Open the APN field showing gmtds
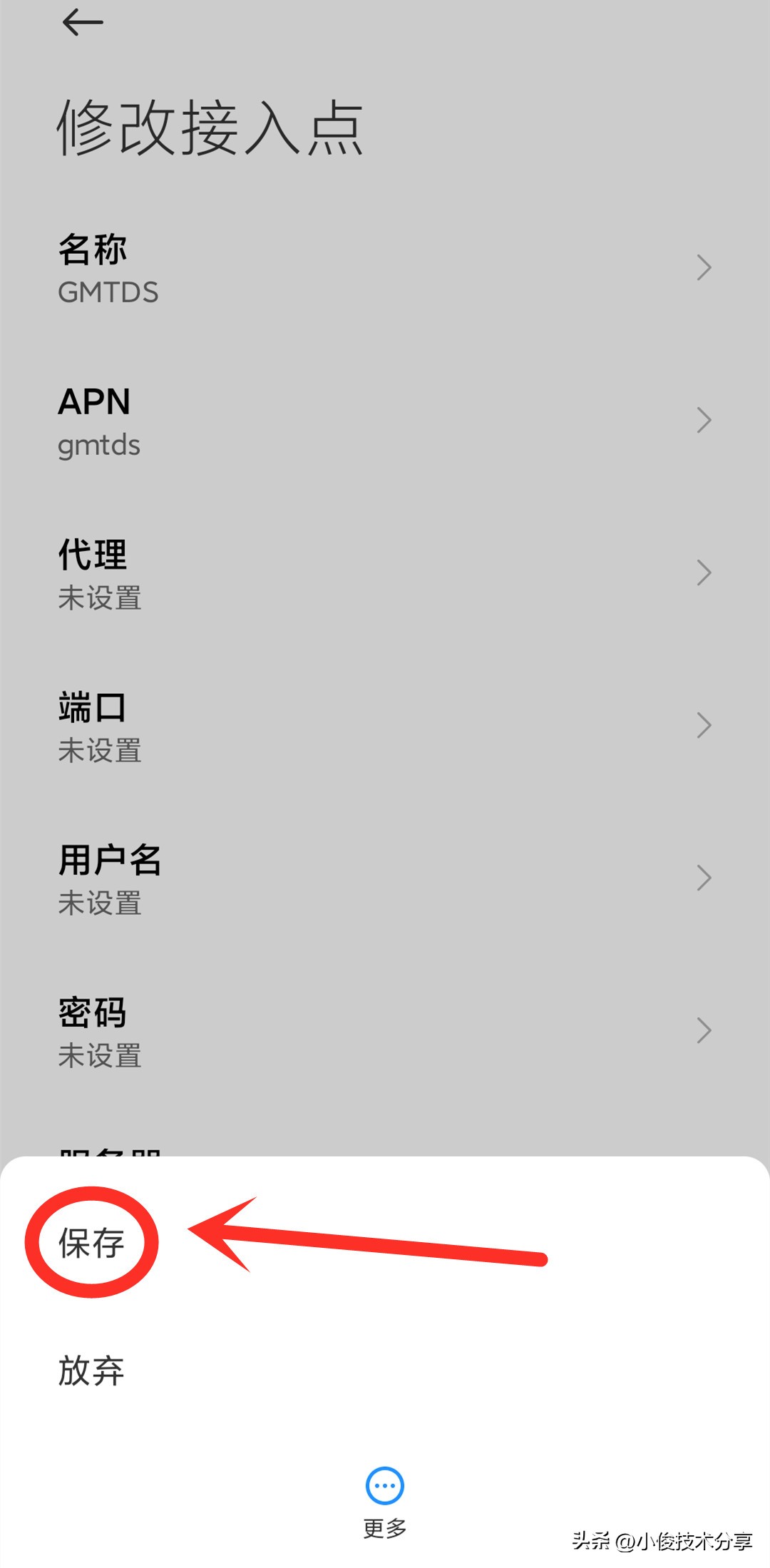This screenshot has width=770, height=1568. 285,421
